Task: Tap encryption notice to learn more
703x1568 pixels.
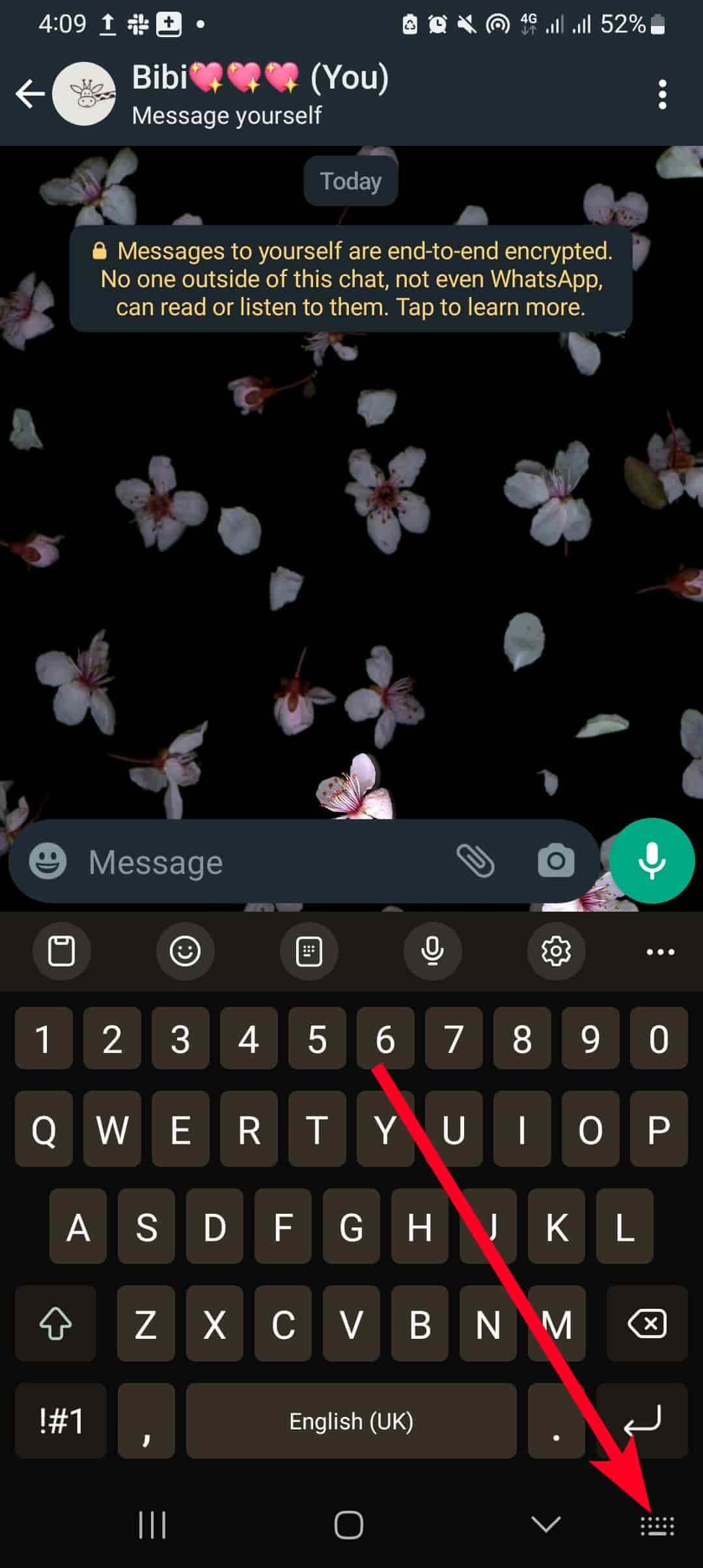Action: pos(351,279)
